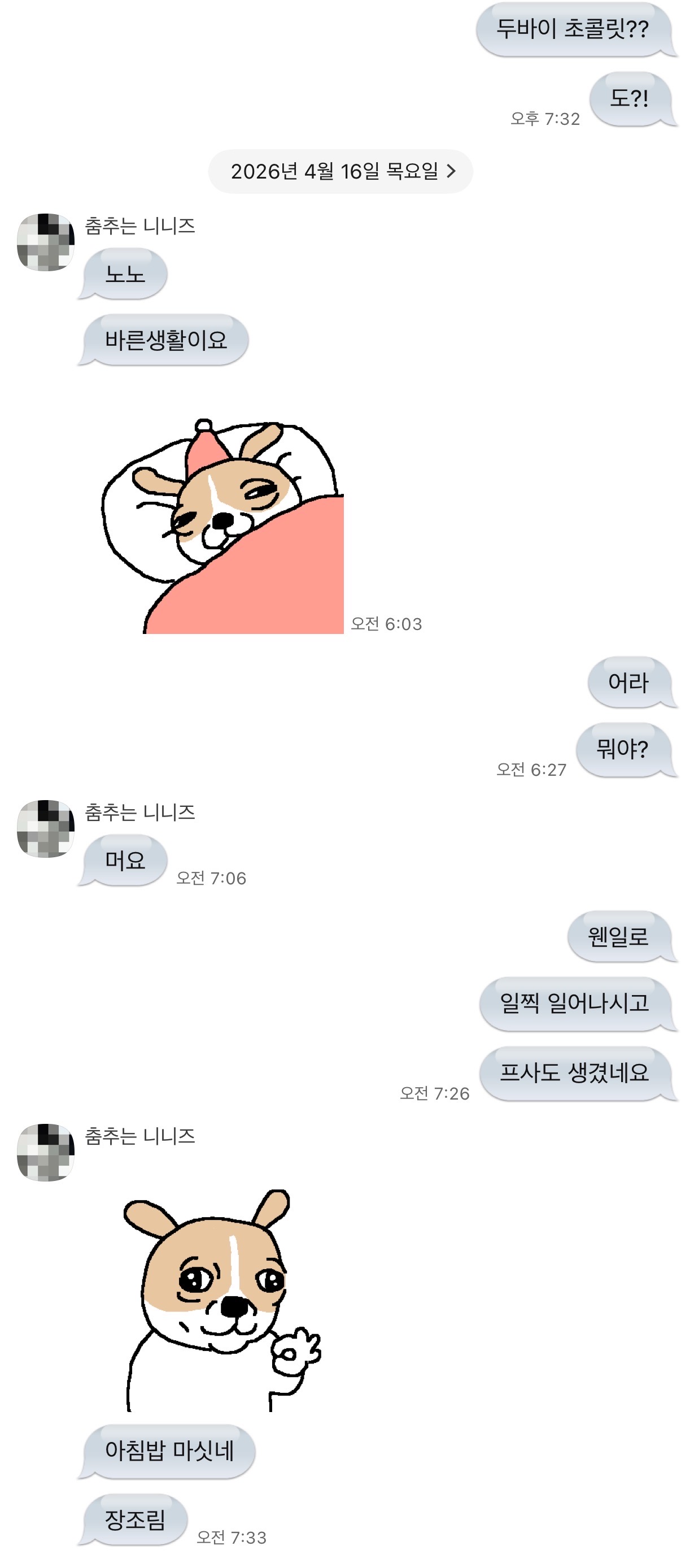View the sender's profile above the OK-gesture dog emoticon

pos(46,1152)
